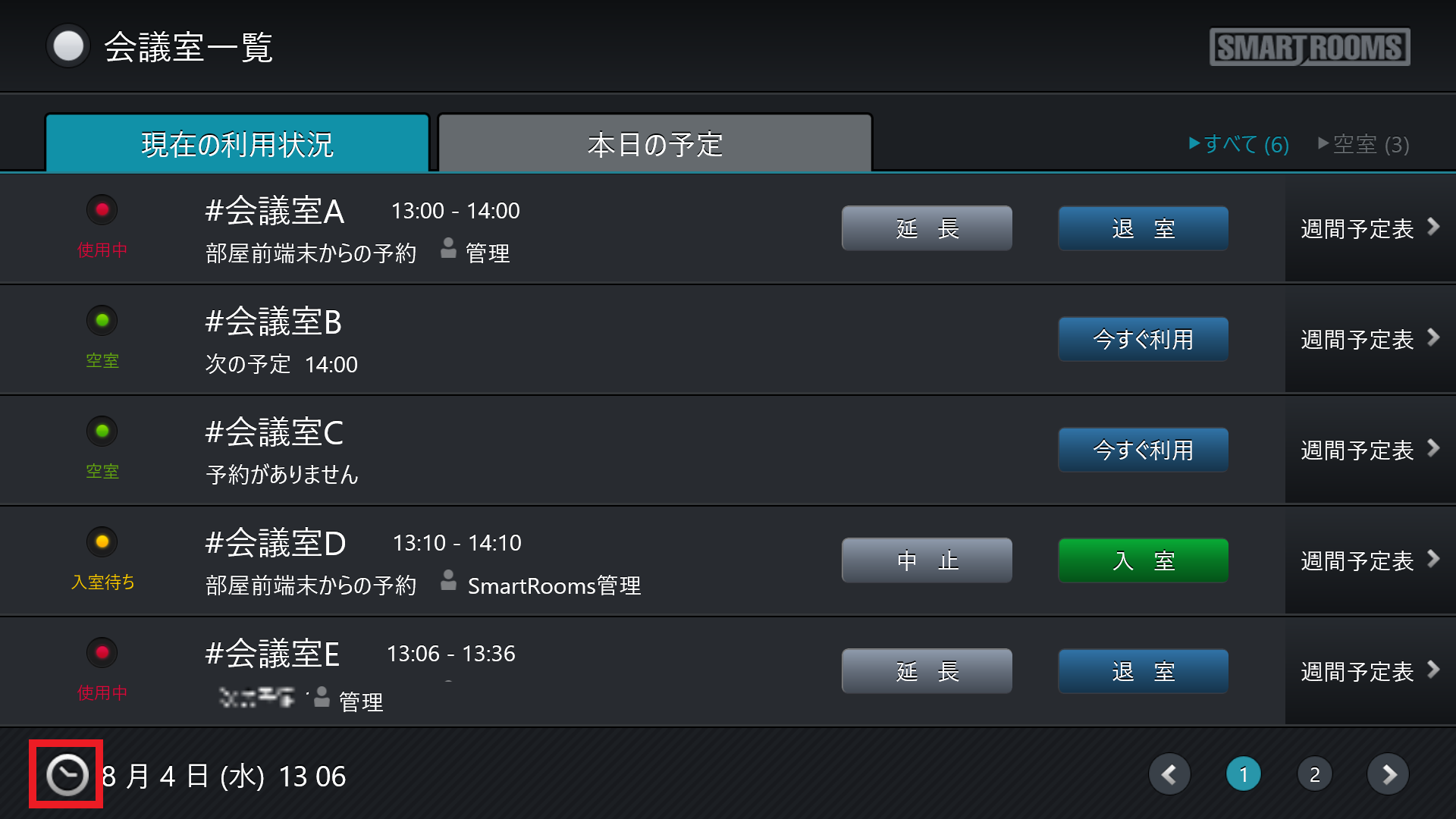Image resolution: width=1456 pixels, height=819 pixels.
Task: Check in to 会議室D with 入室
Action: (1143, 560)
